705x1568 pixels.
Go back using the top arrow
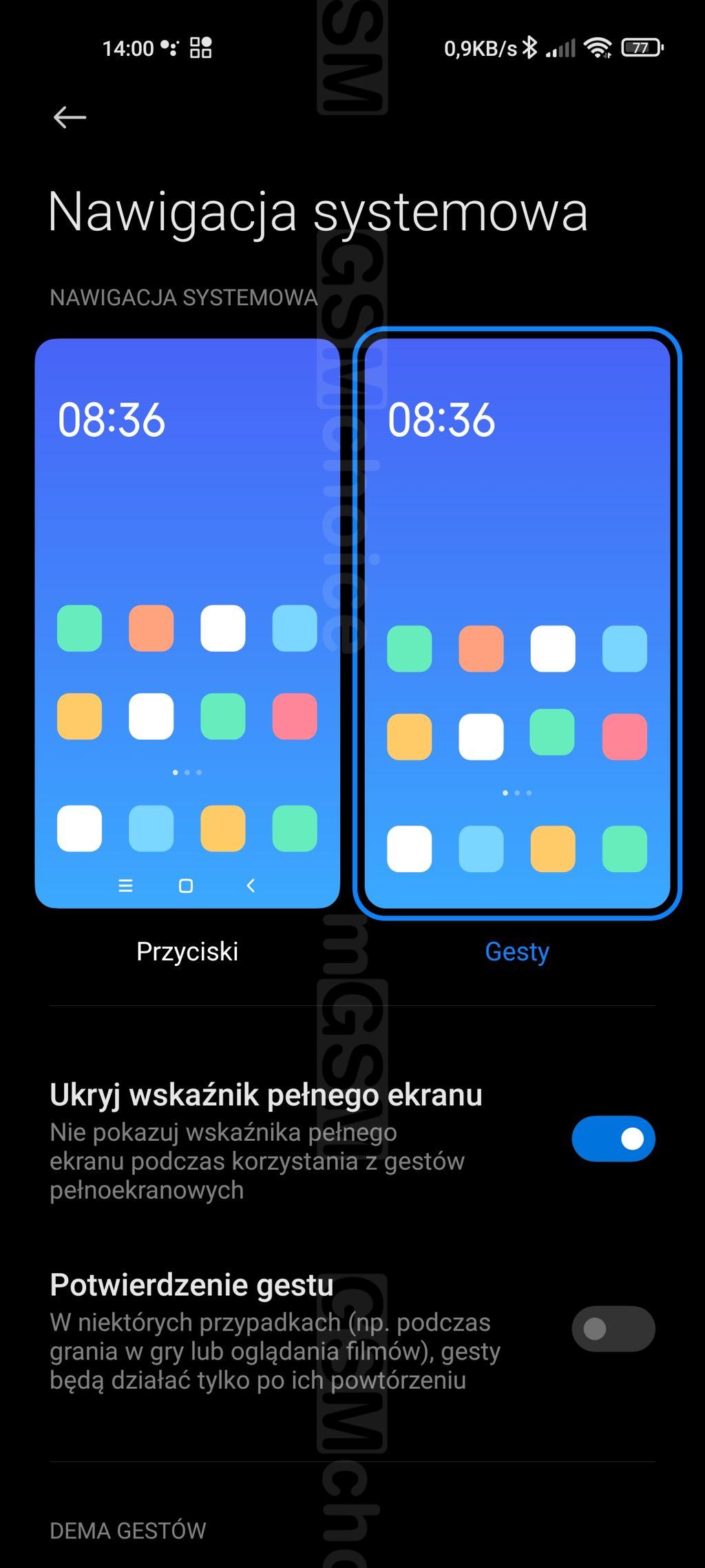(x=70, y=117)
